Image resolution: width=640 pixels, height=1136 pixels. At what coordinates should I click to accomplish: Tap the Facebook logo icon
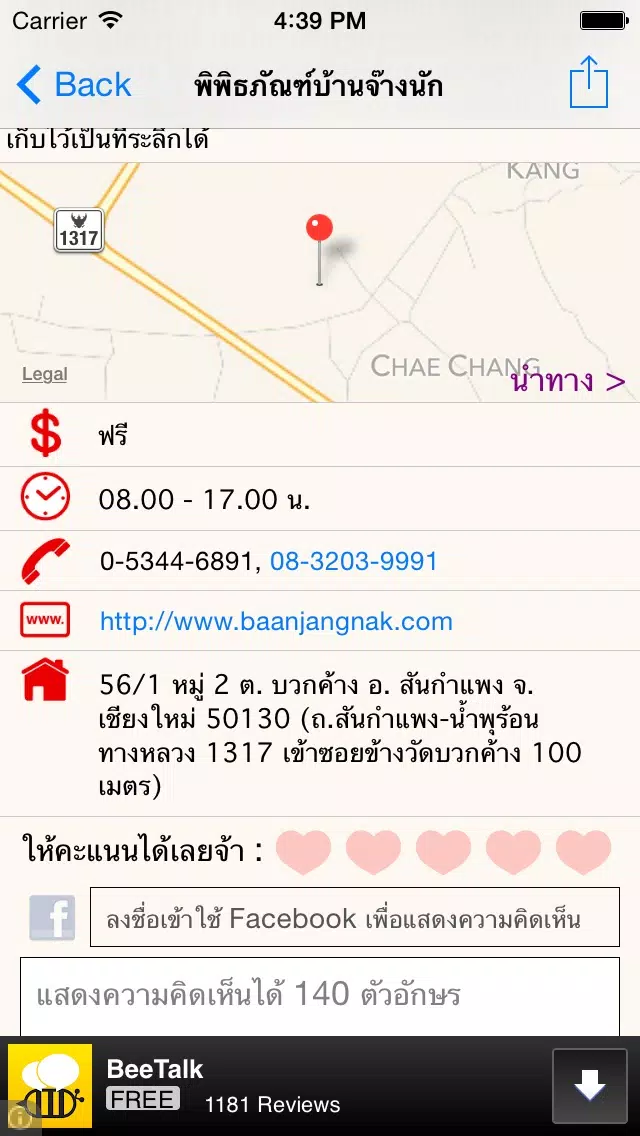(x=52, y=917)
